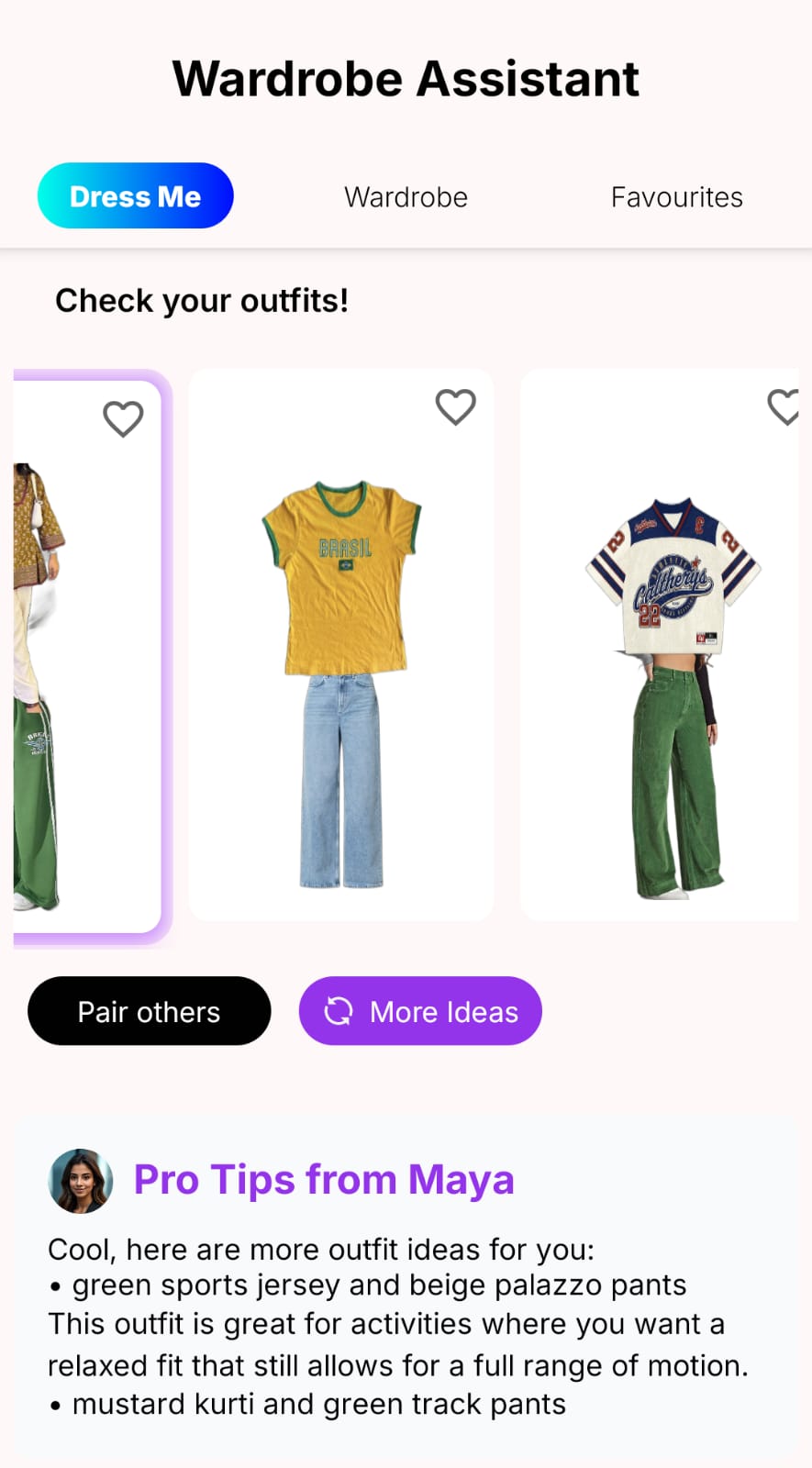Open the Favourites tab
The width and height of the screenshot is (812, 1468).
pos(676,197)
